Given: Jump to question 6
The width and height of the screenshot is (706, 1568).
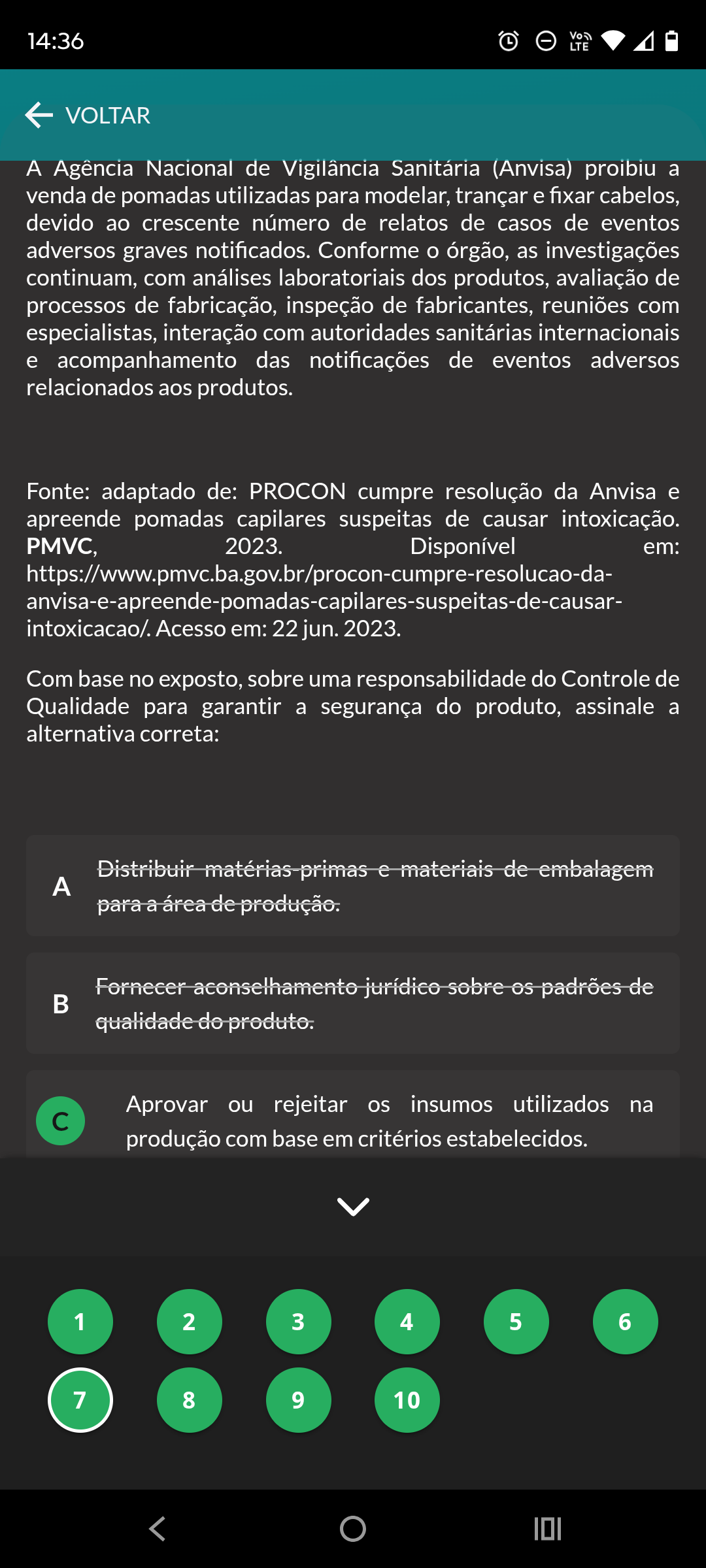Looking at the screenshot, I should (625, 1322).
